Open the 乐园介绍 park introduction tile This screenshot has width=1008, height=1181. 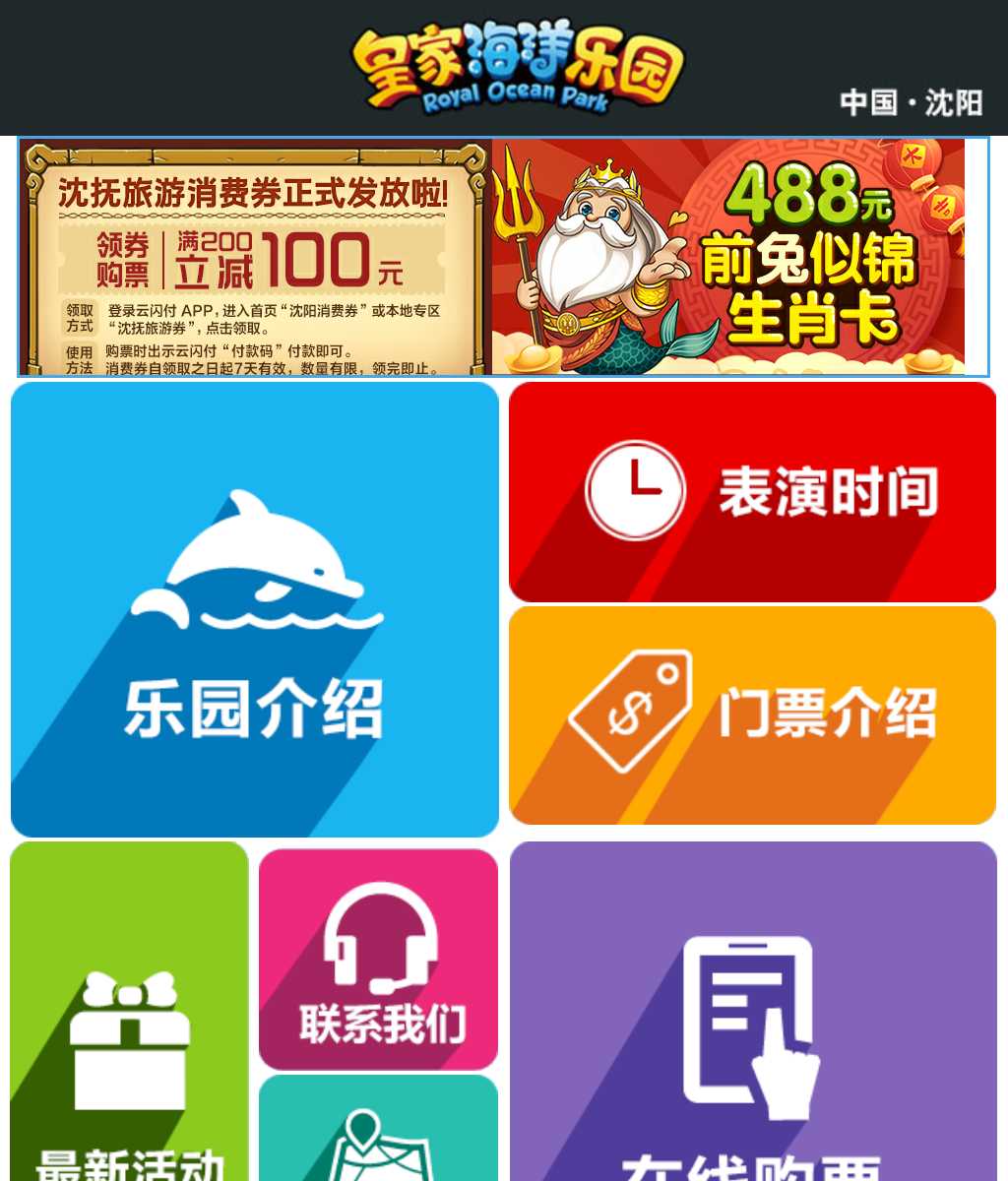click(x=254, y=609)
